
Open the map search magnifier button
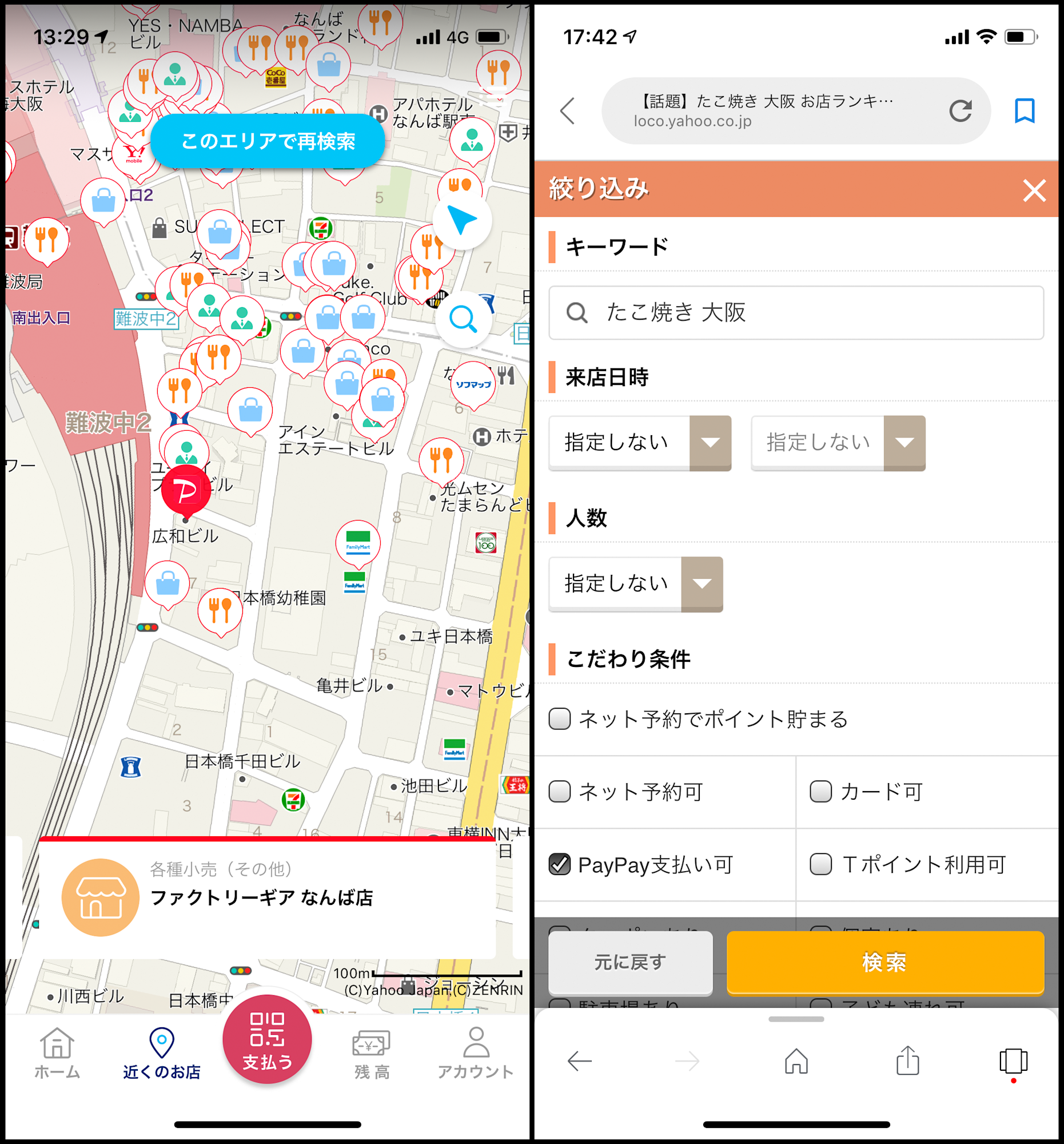point(463,318)
